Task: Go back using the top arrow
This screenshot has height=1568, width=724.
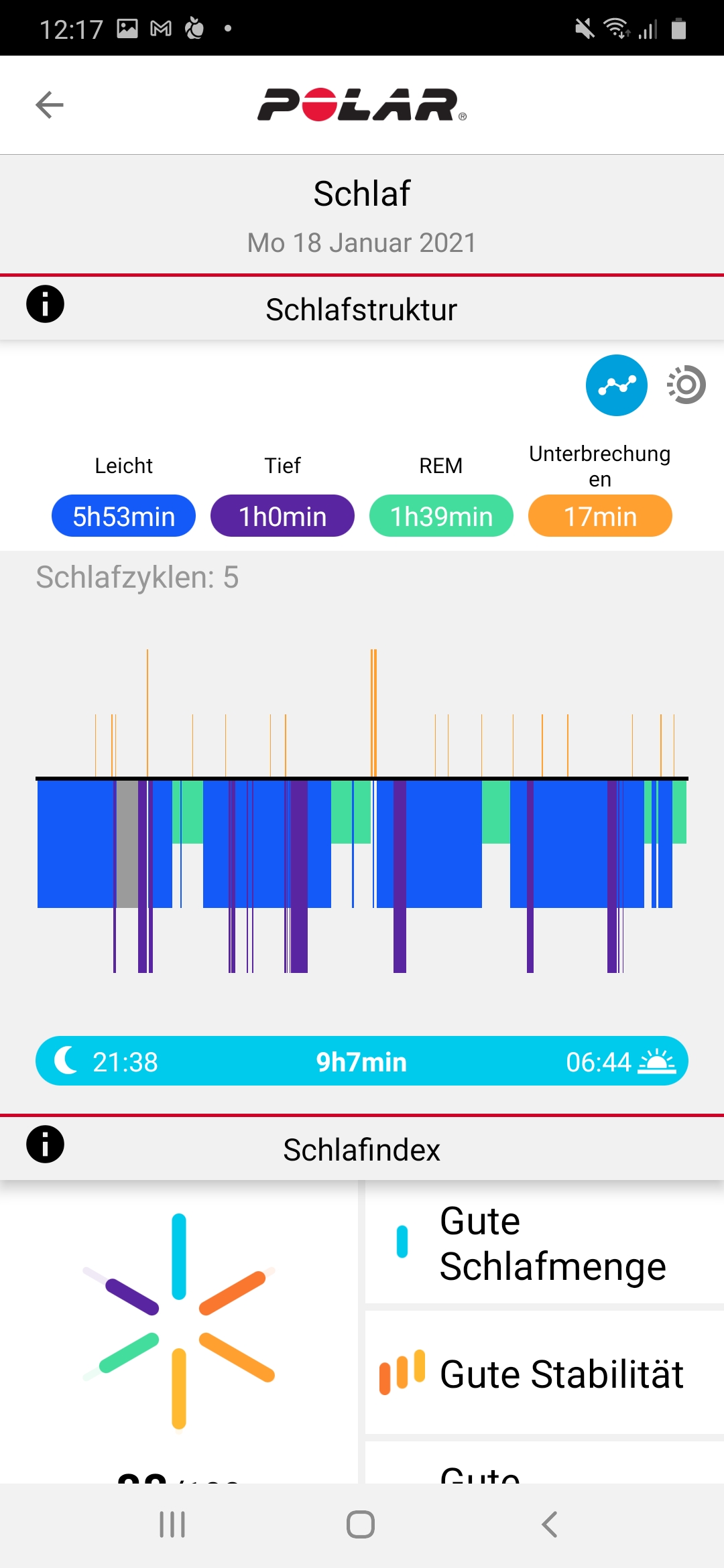Action: (x=49, y=105)
